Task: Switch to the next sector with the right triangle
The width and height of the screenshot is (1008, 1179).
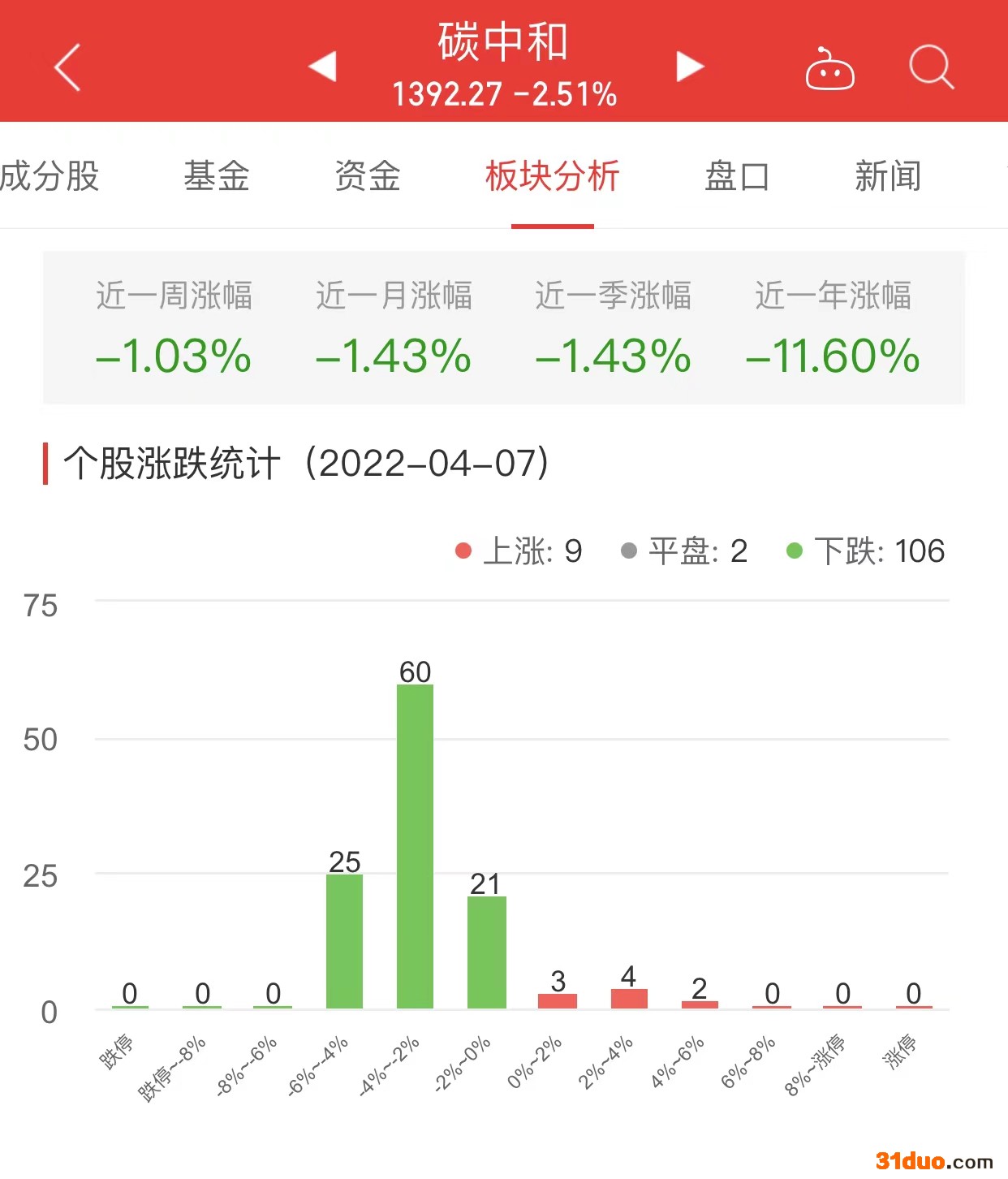Action: coord(690,67)
